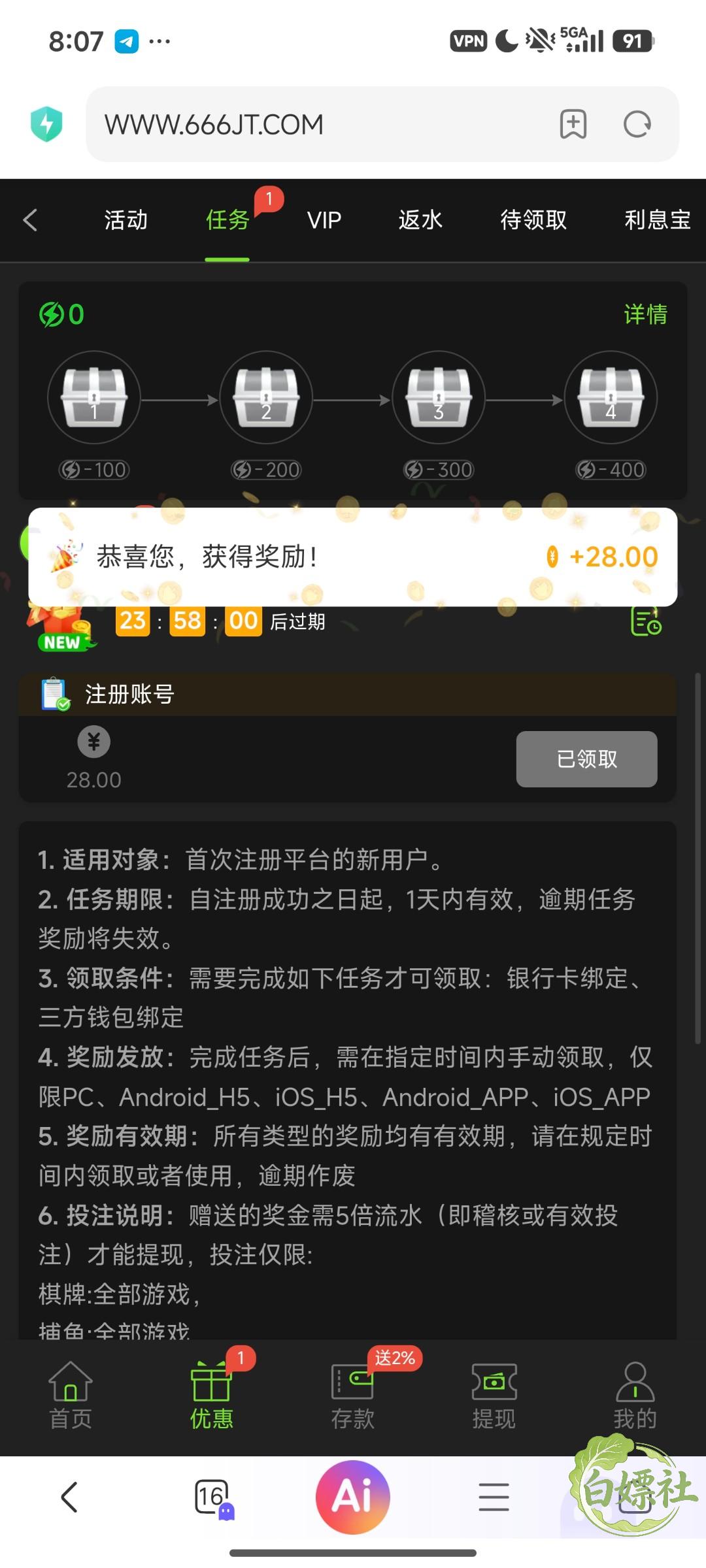Image resolution: width=706 pixels, height=1568 pixels.
Task: Tap treasure chest number 1
Action: (94, 398)
